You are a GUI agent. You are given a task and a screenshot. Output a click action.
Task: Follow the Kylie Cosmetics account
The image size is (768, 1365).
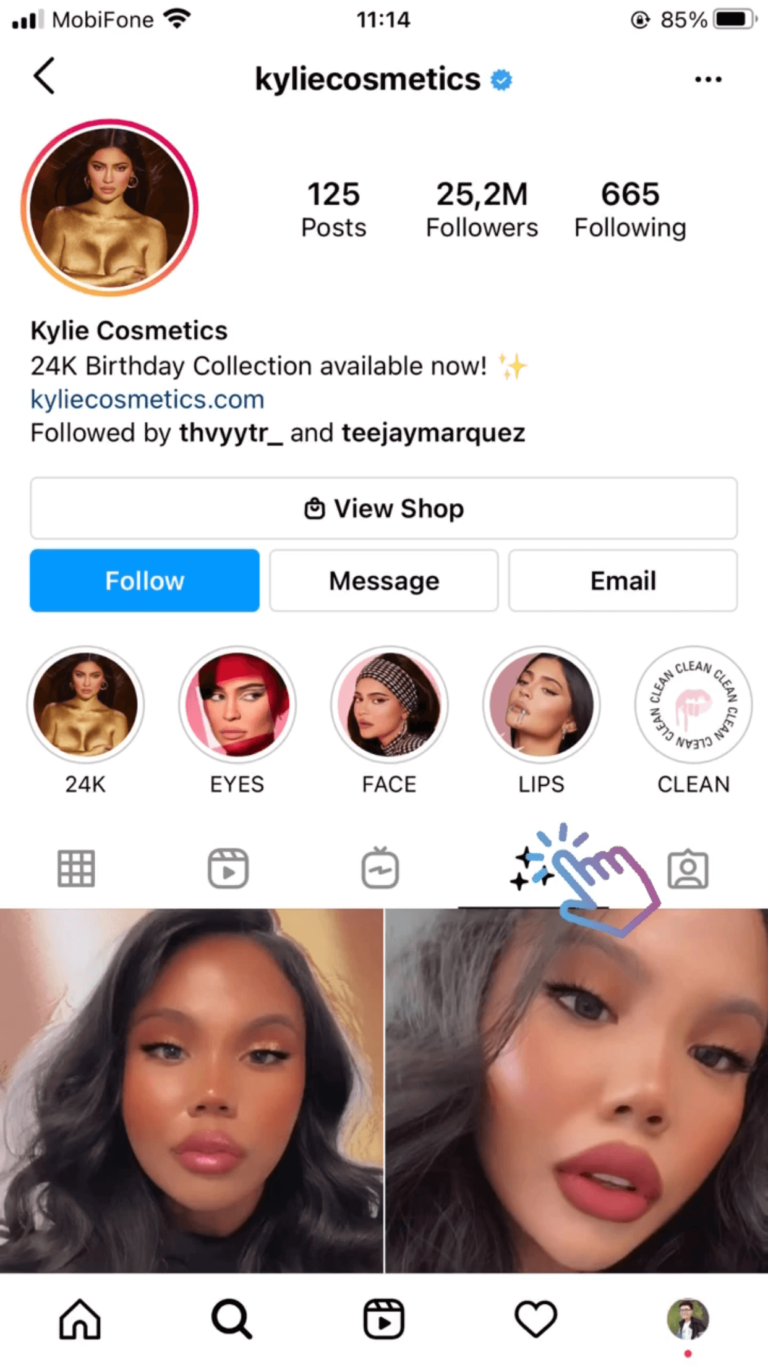145,581
